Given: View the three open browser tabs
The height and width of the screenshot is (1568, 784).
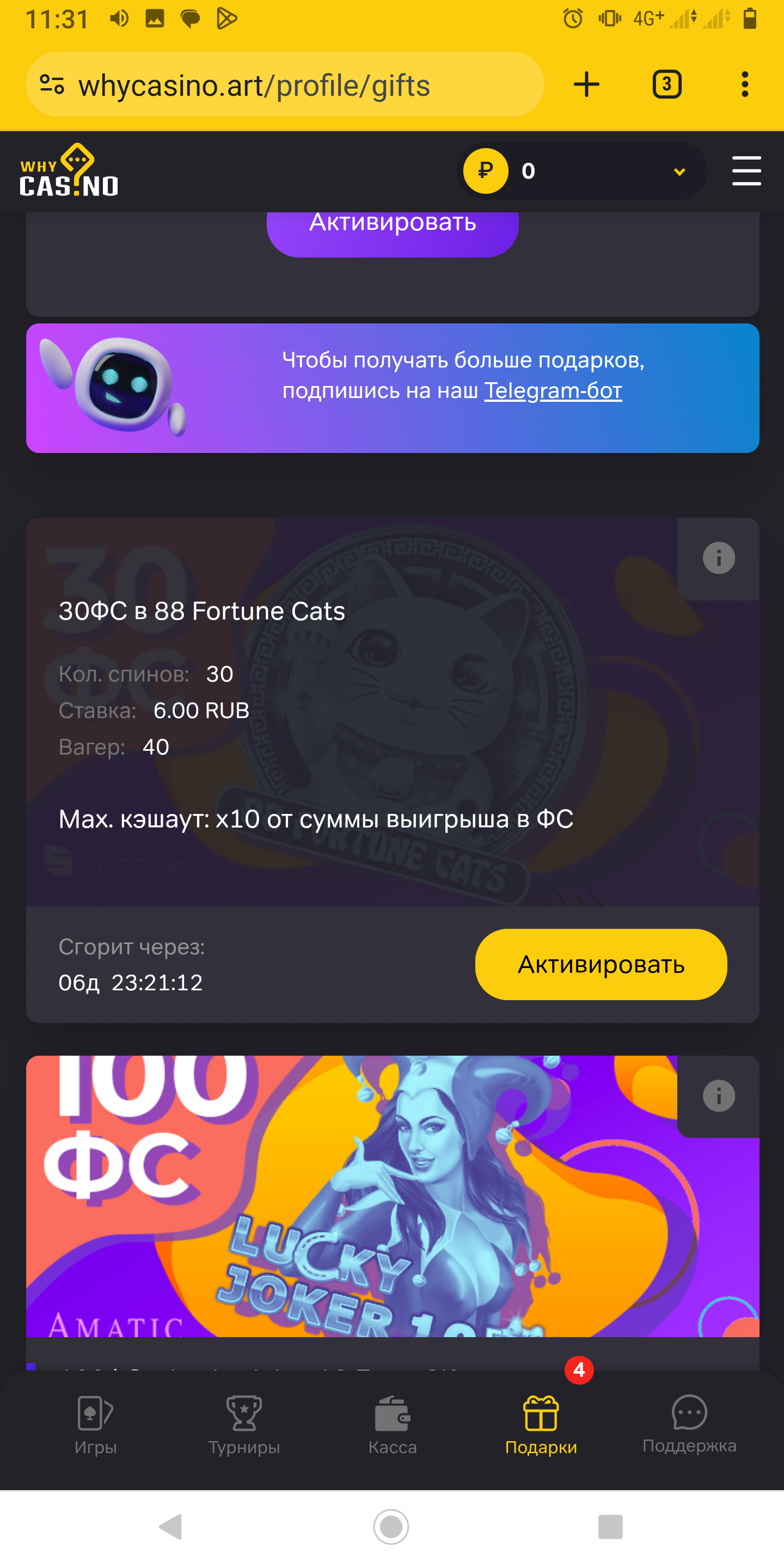Looking at the screenshot, I should click(x=666, y=84).
